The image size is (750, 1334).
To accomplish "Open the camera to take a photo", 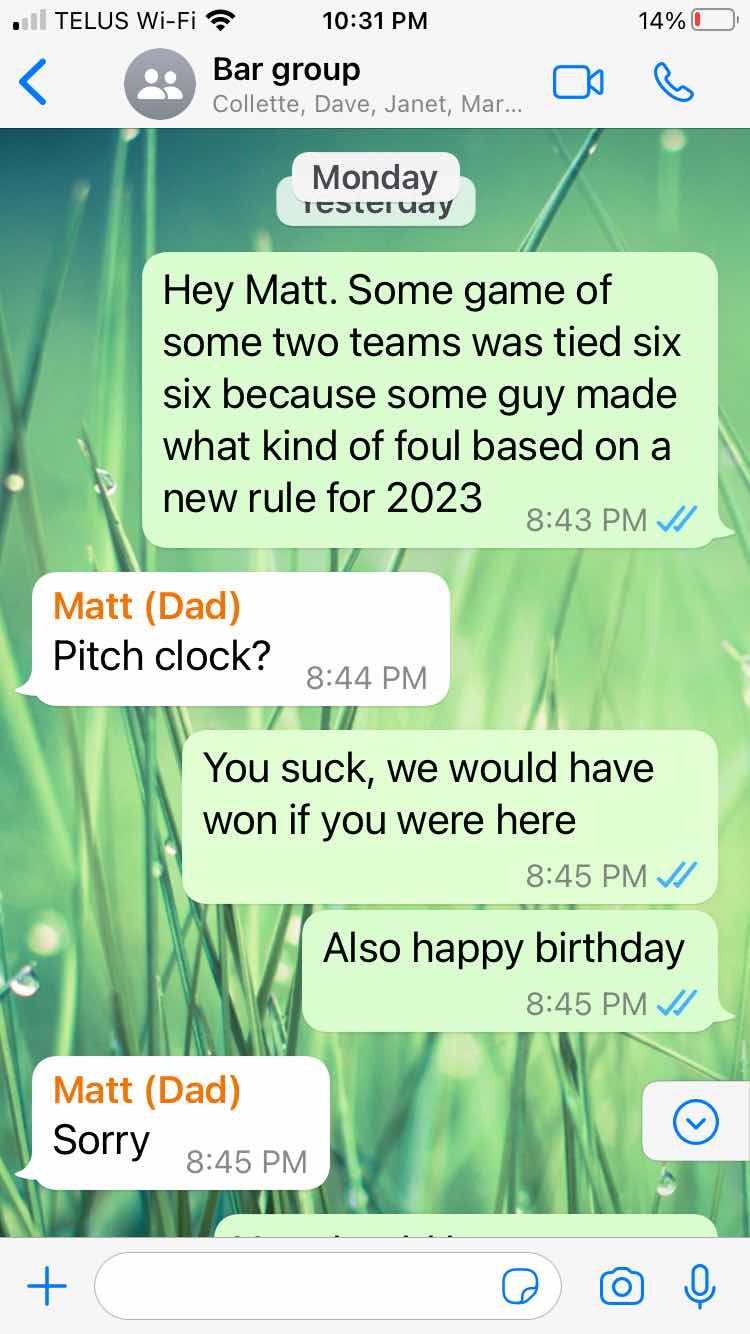I will click(621, 1286).
